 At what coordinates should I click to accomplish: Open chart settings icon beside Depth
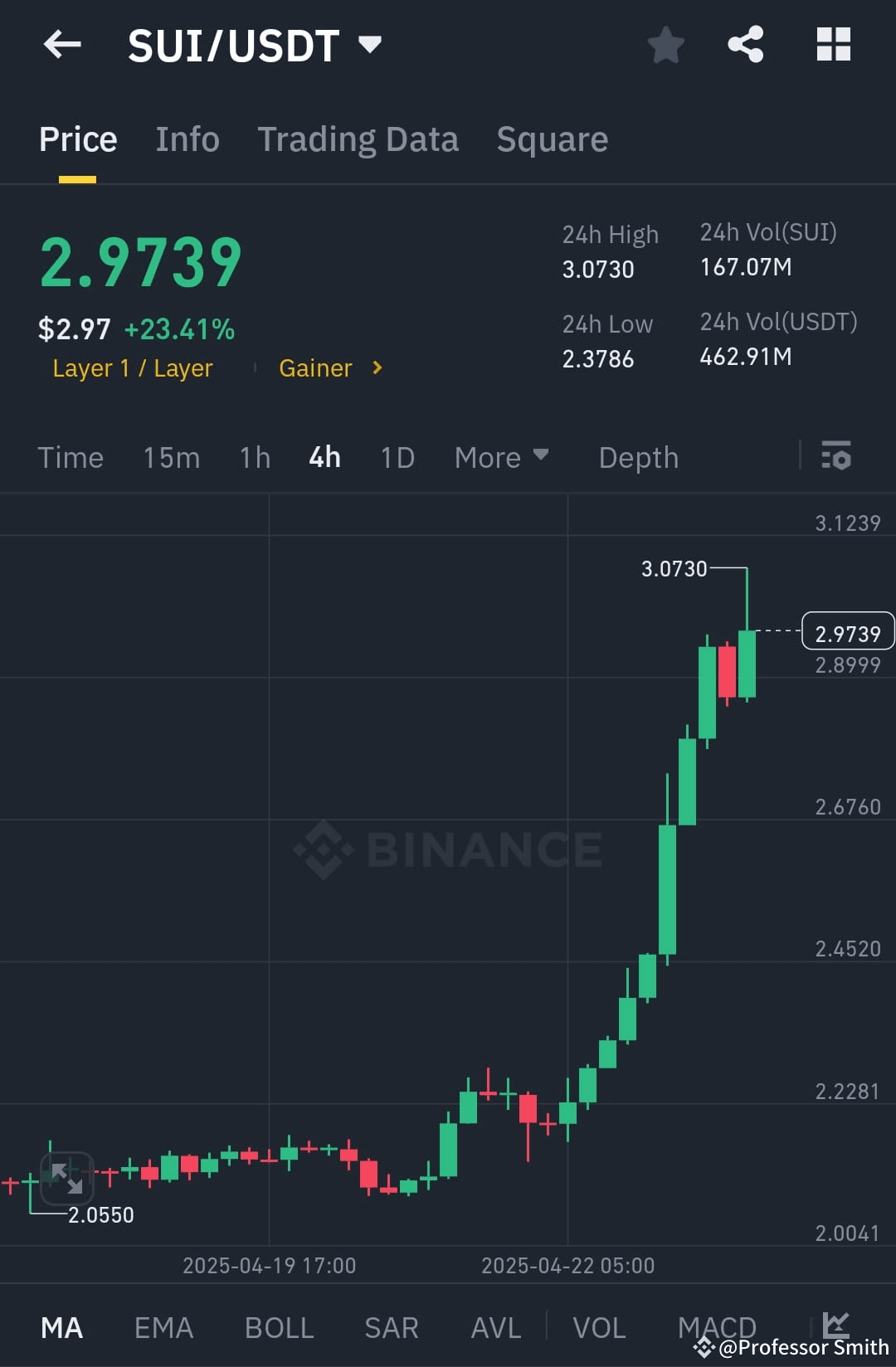click(x=838, y=457)
